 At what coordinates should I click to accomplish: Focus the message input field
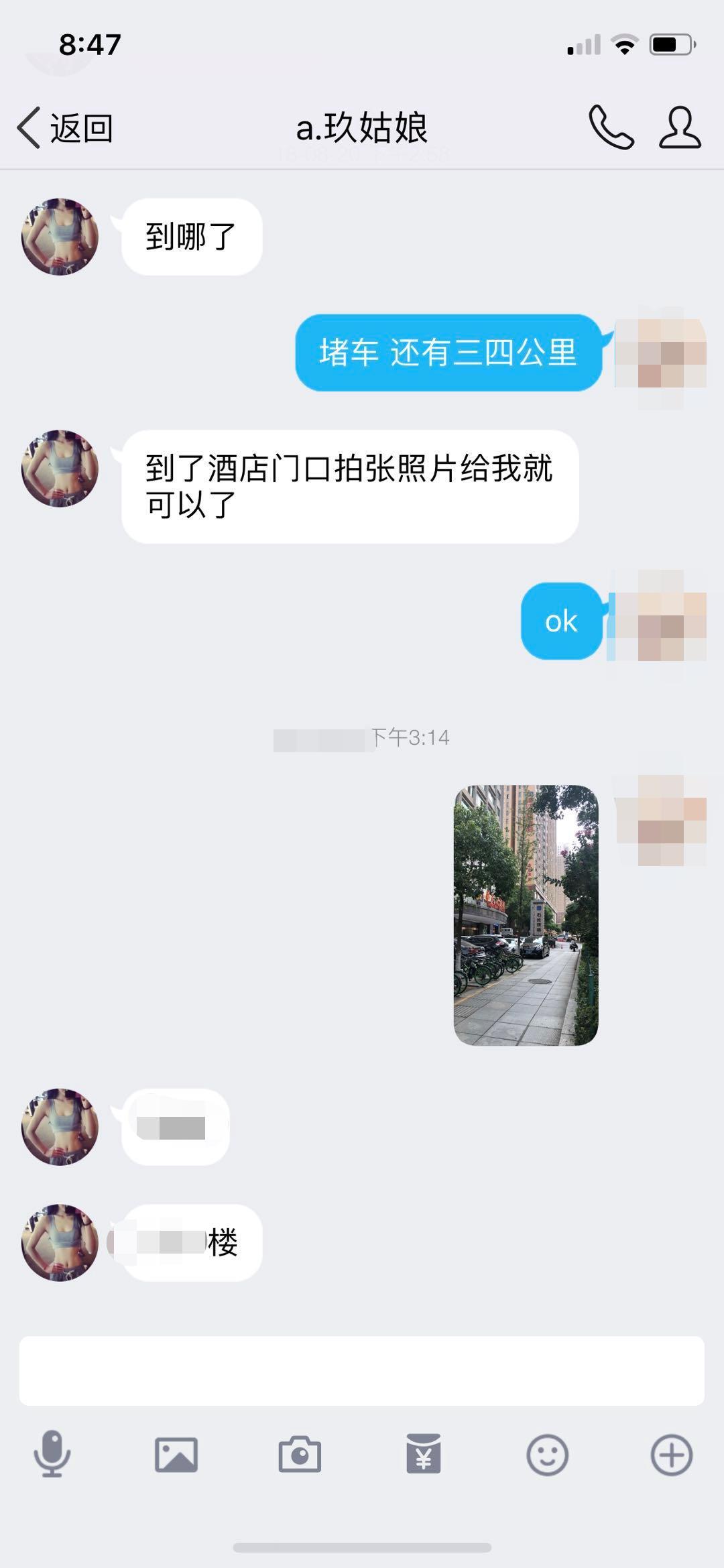(361, 1371)
